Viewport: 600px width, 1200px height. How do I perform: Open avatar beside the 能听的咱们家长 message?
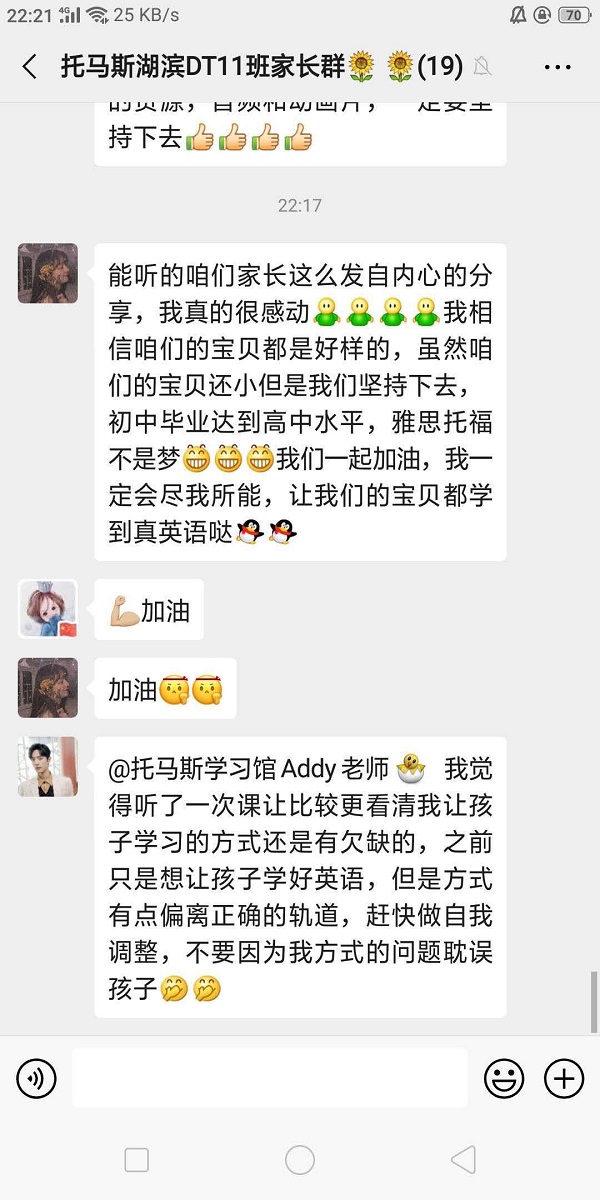48,273
